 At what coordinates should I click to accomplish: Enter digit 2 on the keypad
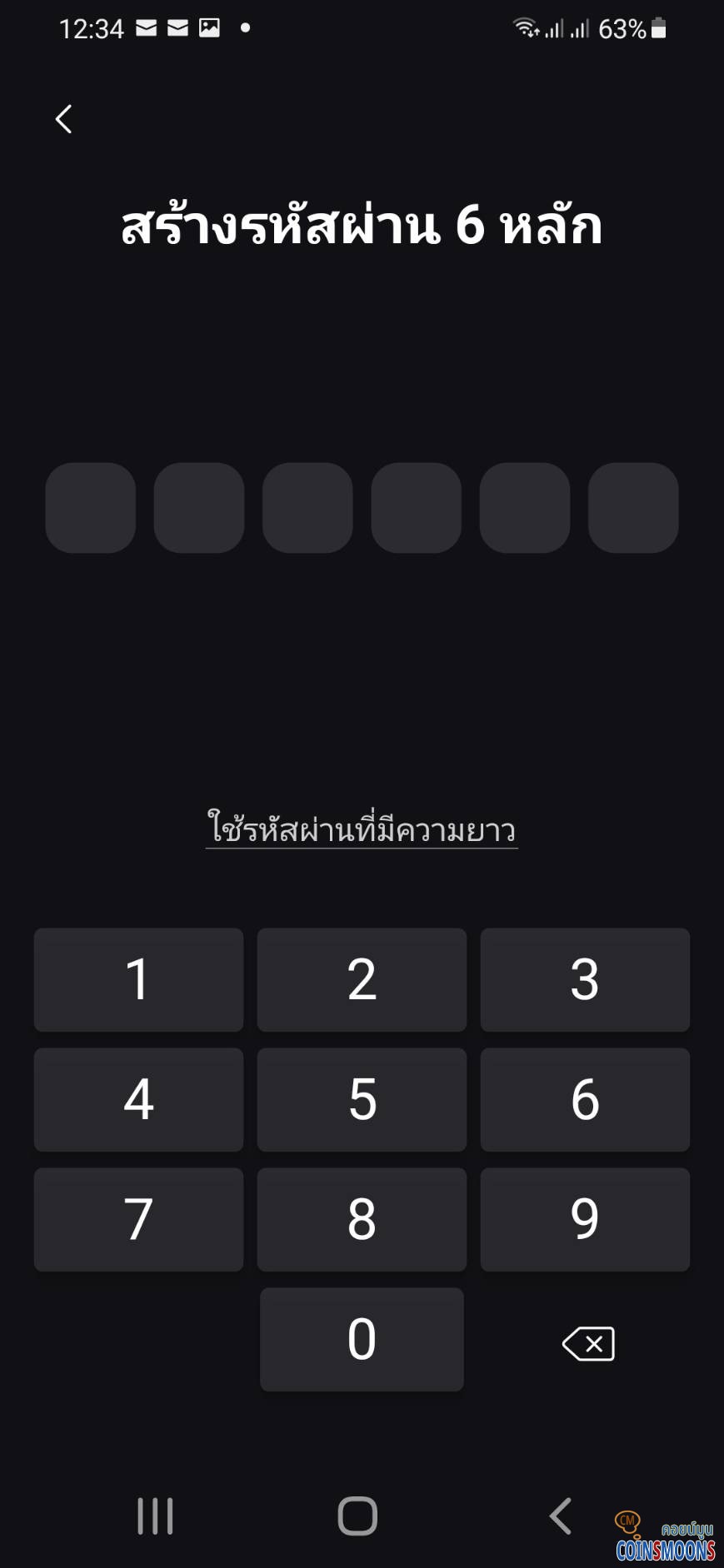(x=362, y=979)
